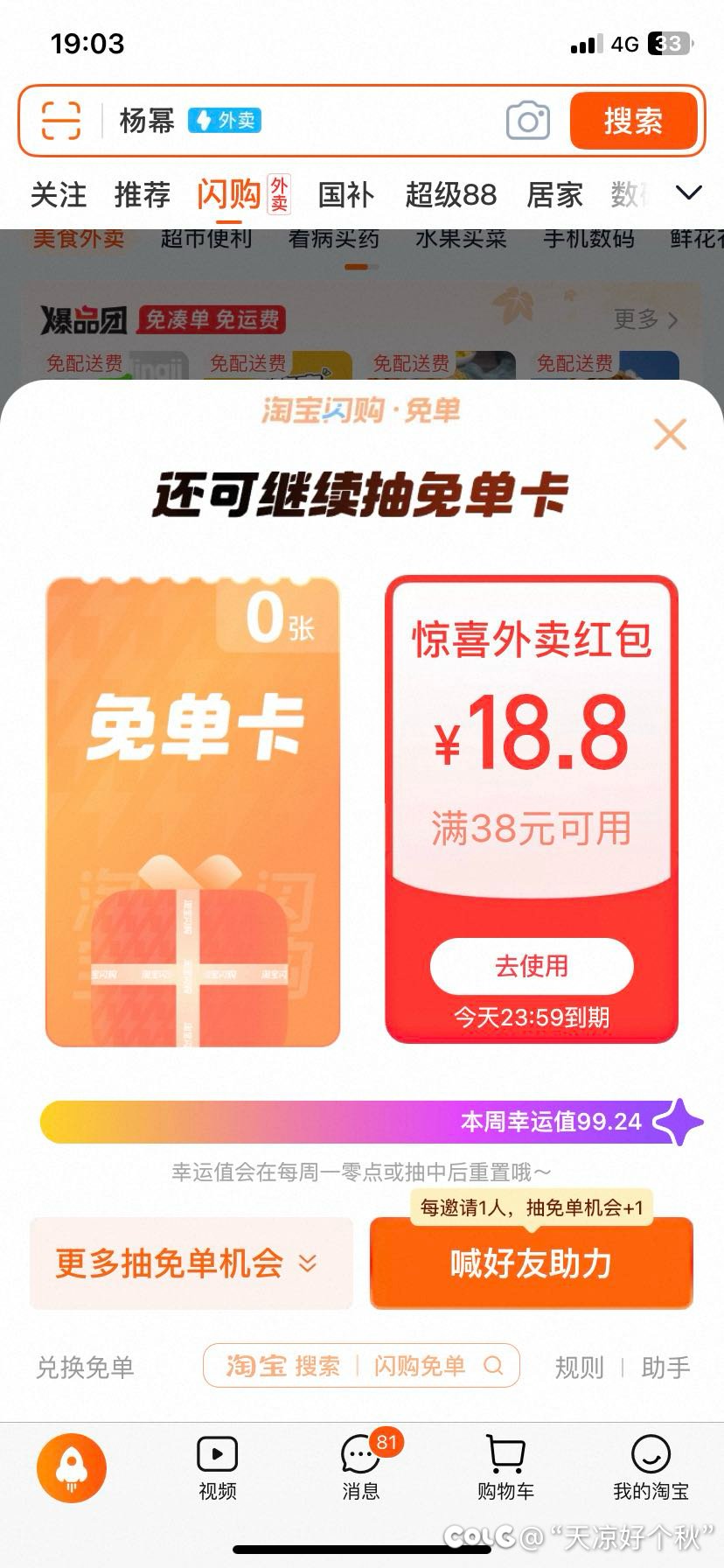
Task: Open camera image search
Action: pos(528,121)
